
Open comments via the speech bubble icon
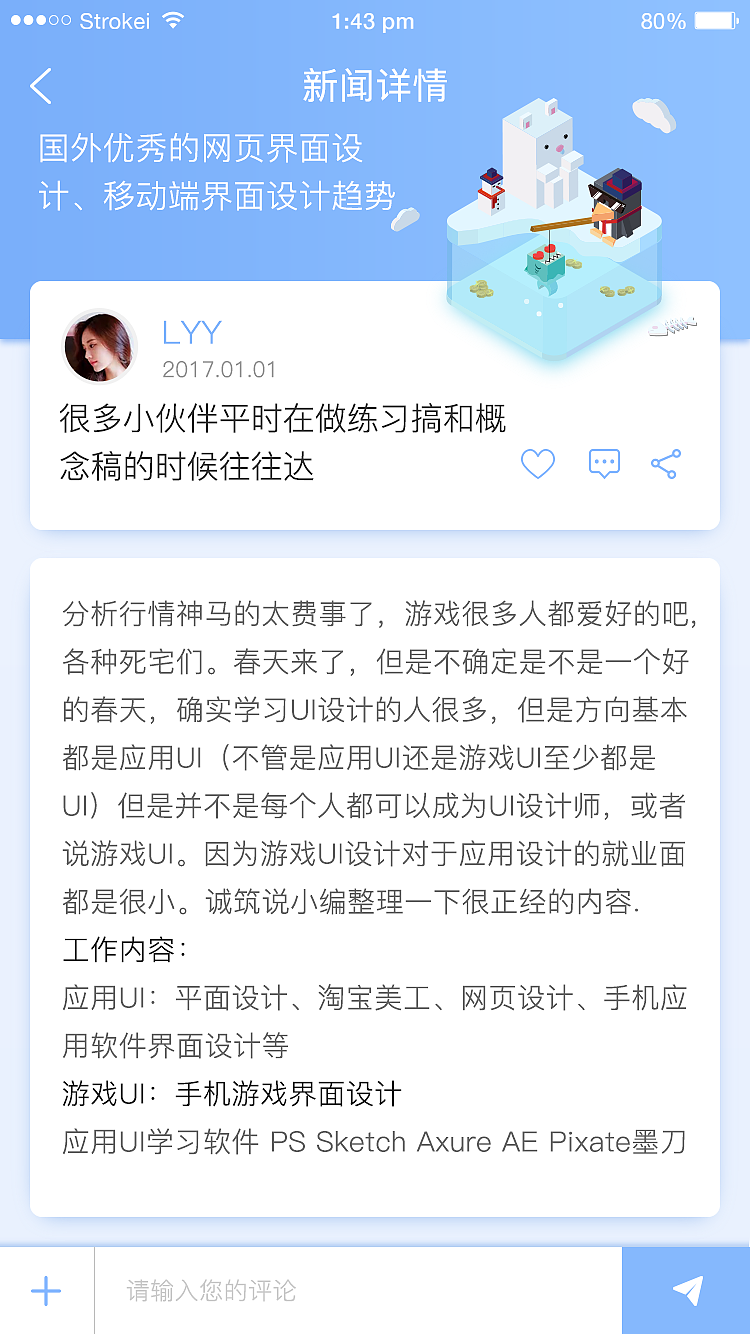pyautogui.click(x=604, y=464)
